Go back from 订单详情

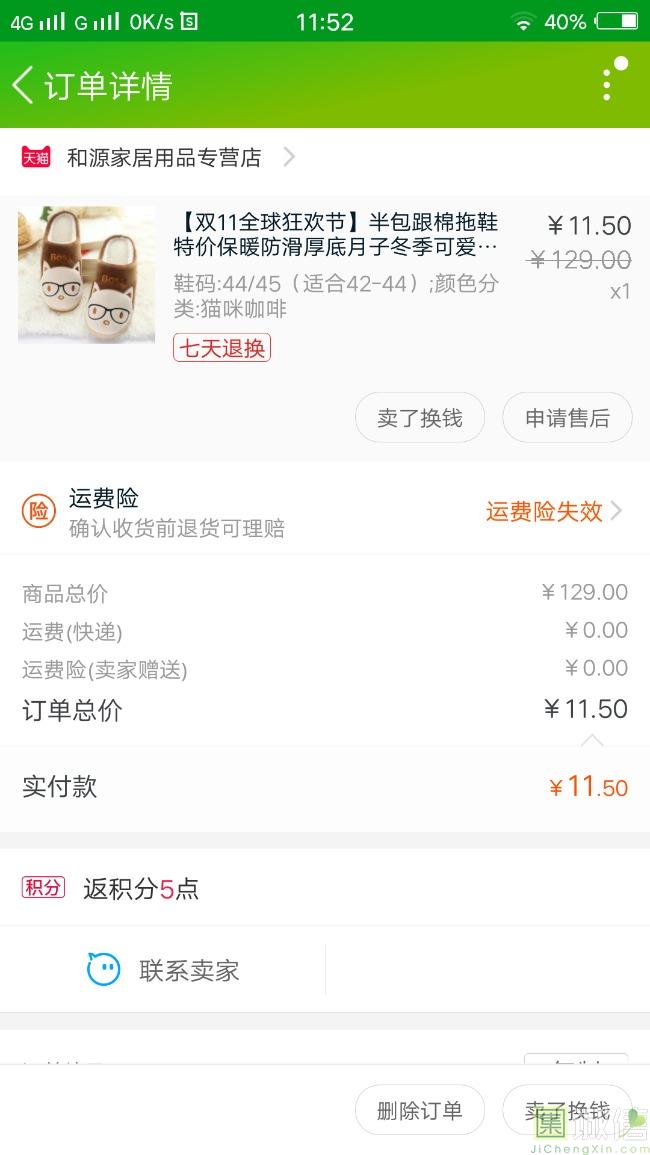[24, 85]
